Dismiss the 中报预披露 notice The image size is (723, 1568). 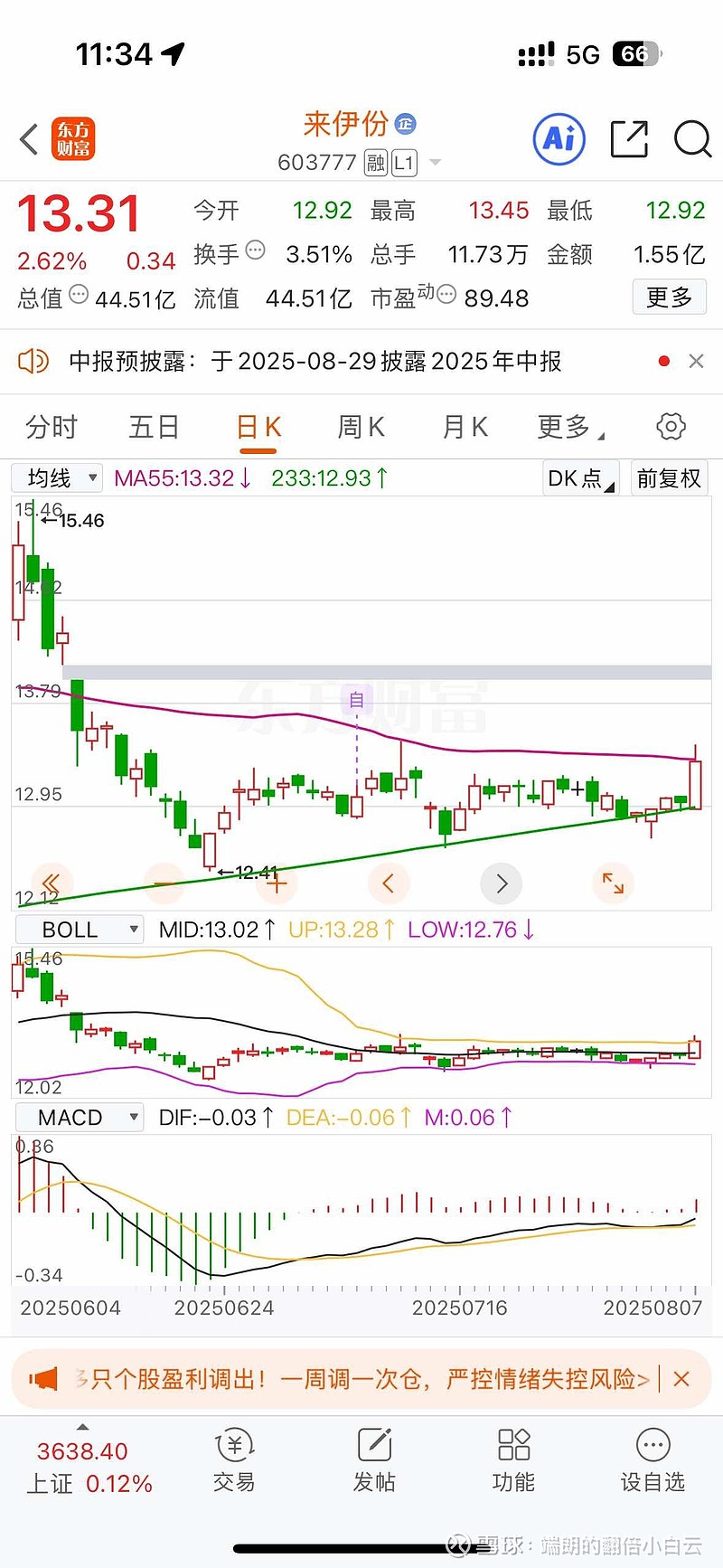coord(696,361)
